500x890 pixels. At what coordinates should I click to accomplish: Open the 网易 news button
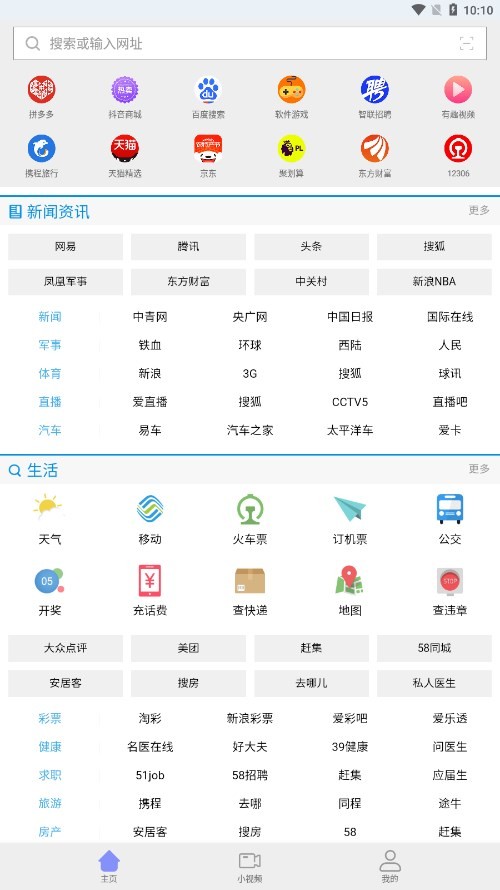(x=65, y=247)
